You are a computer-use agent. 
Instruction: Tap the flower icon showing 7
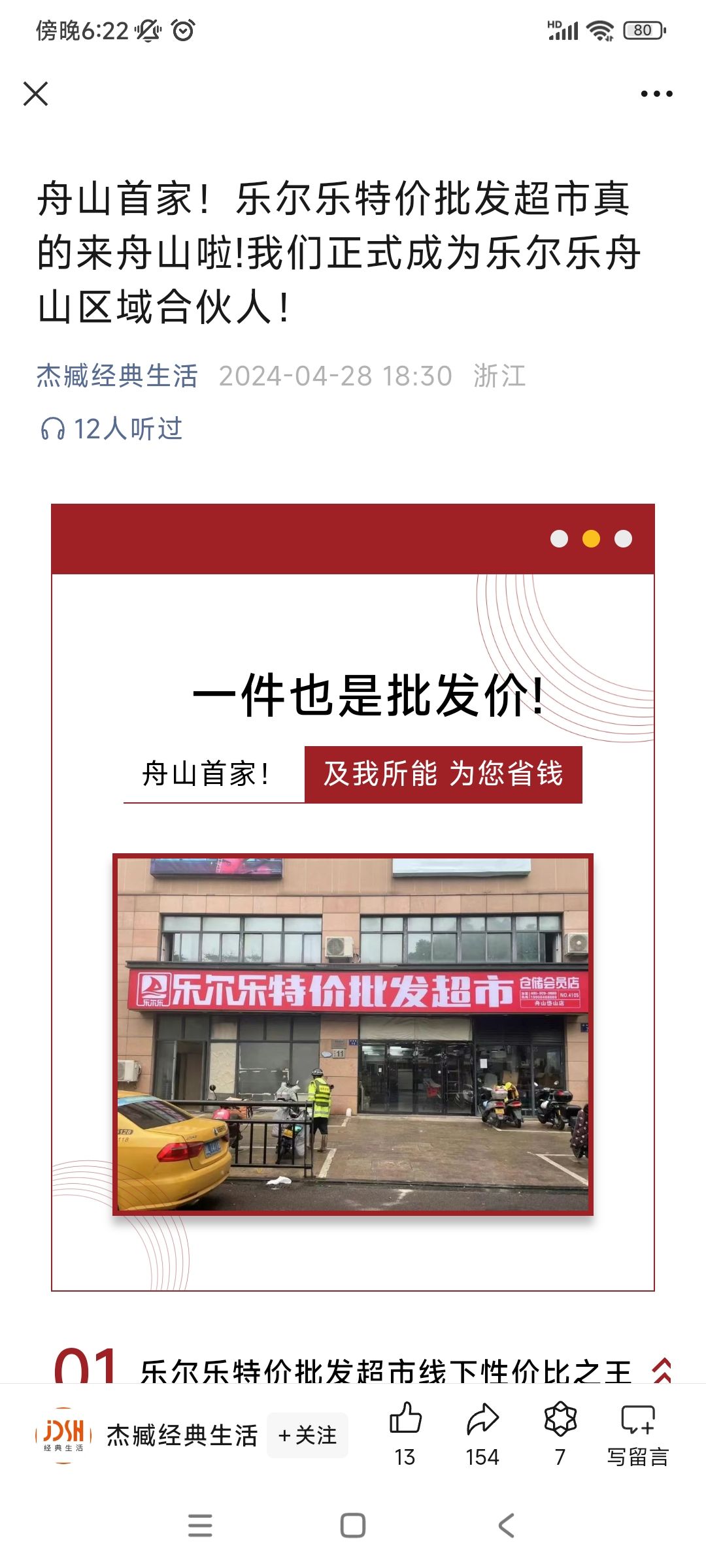[x=560, y=1433]
